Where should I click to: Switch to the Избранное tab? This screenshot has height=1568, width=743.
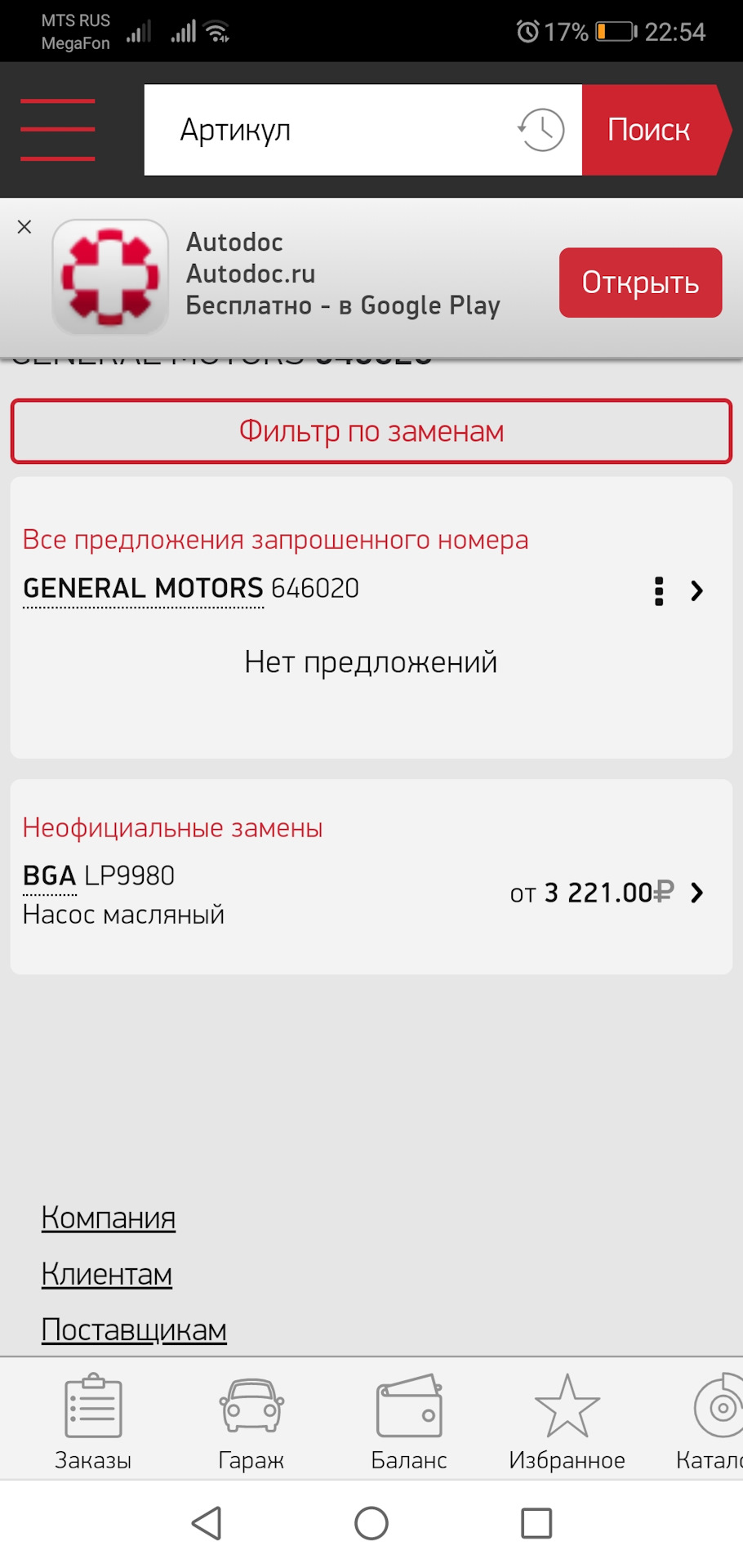[x=567, y=1421]
